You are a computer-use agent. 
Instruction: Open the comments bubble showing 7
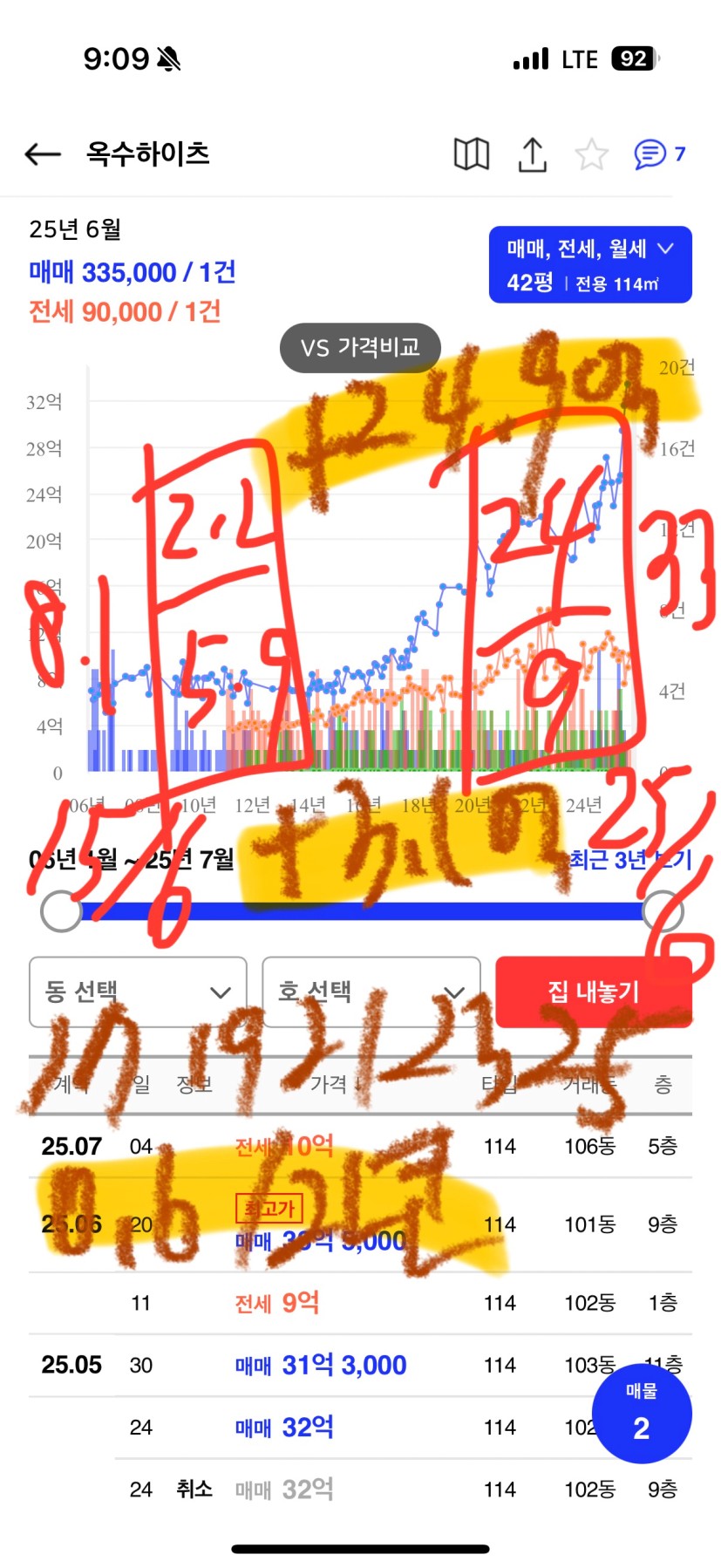coord(659,154)
